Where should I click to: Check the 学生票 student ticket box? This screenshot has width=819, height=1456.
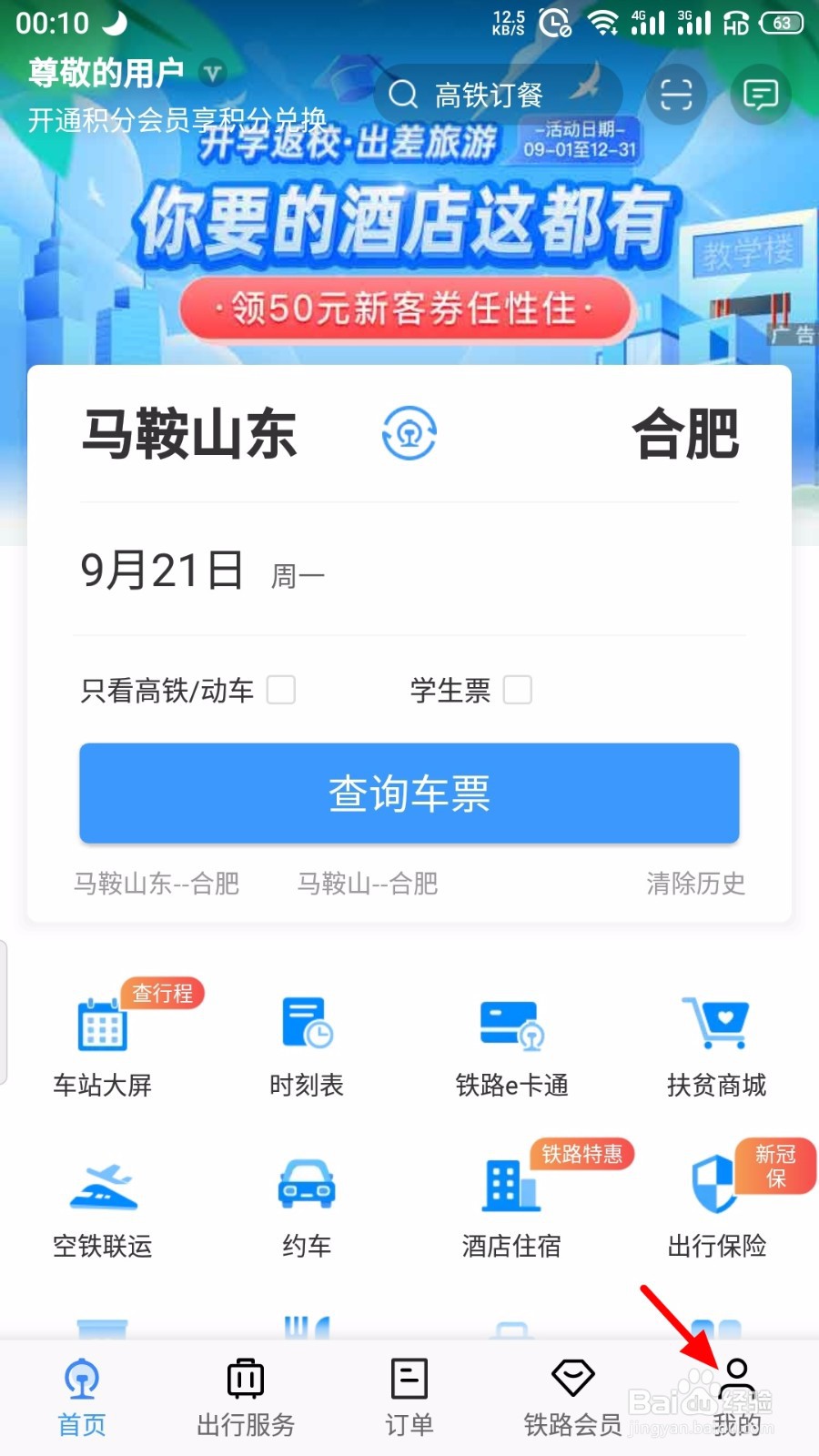518,691
